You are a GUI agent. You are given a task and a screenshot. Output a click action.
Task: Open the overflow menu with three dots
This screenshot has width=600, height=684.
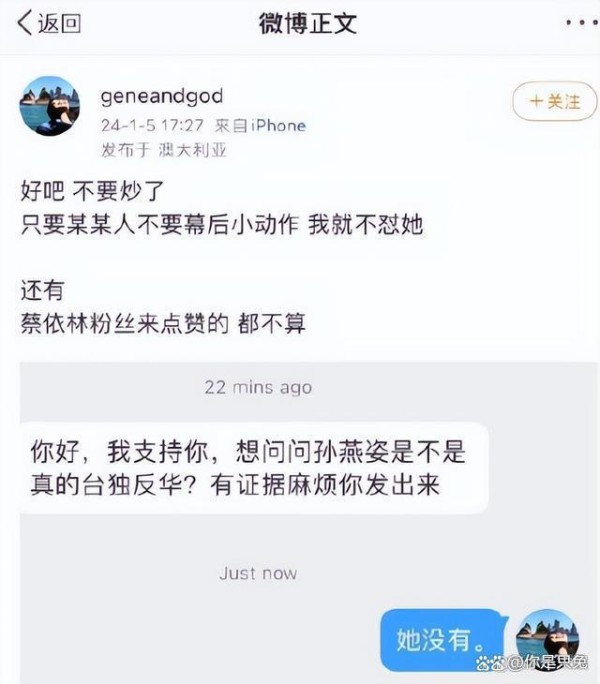pyautogui.click(x=578, y=22)
